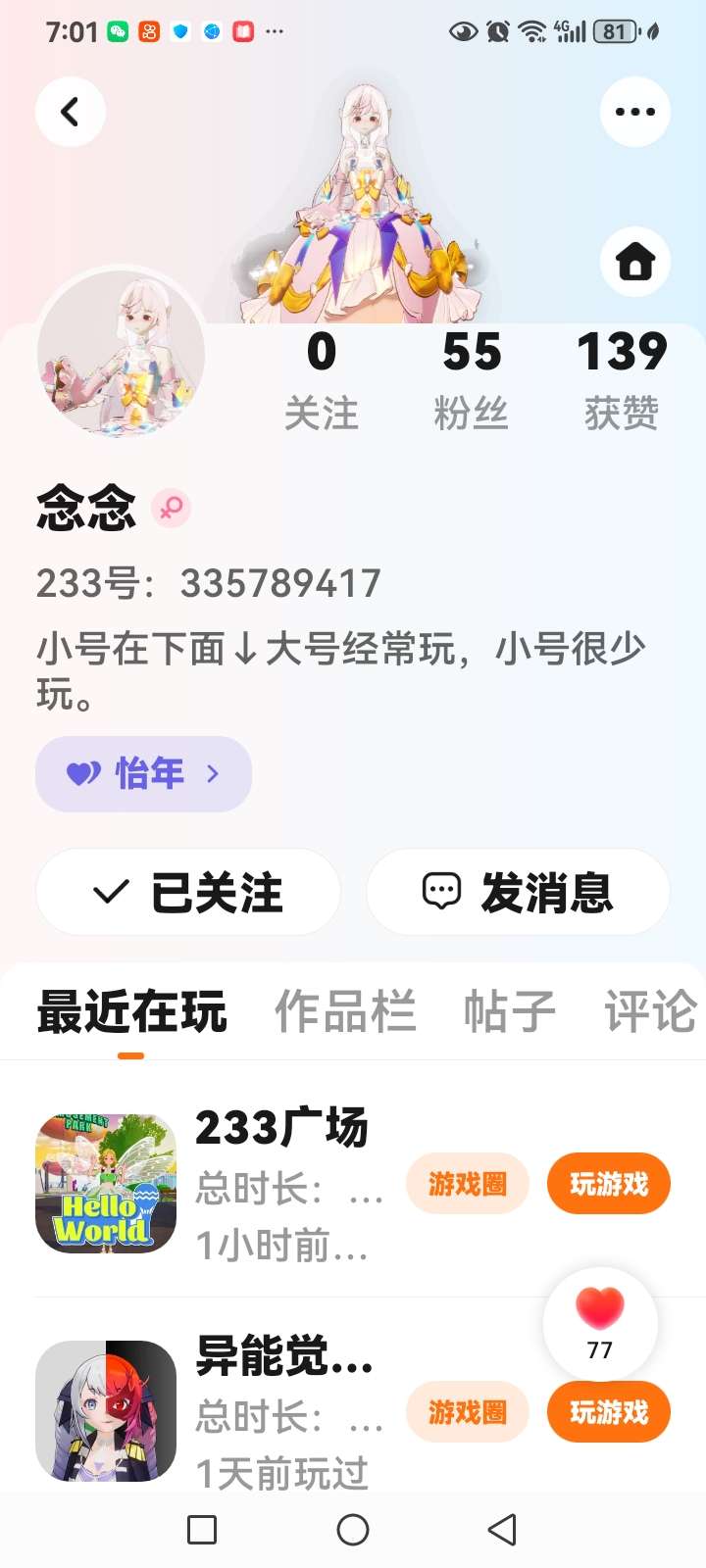The height and width of the screenshot is (1568, 706).
Task: Go back using the top-left arrow
Action: pyautogui.click(x=71, y=112)
